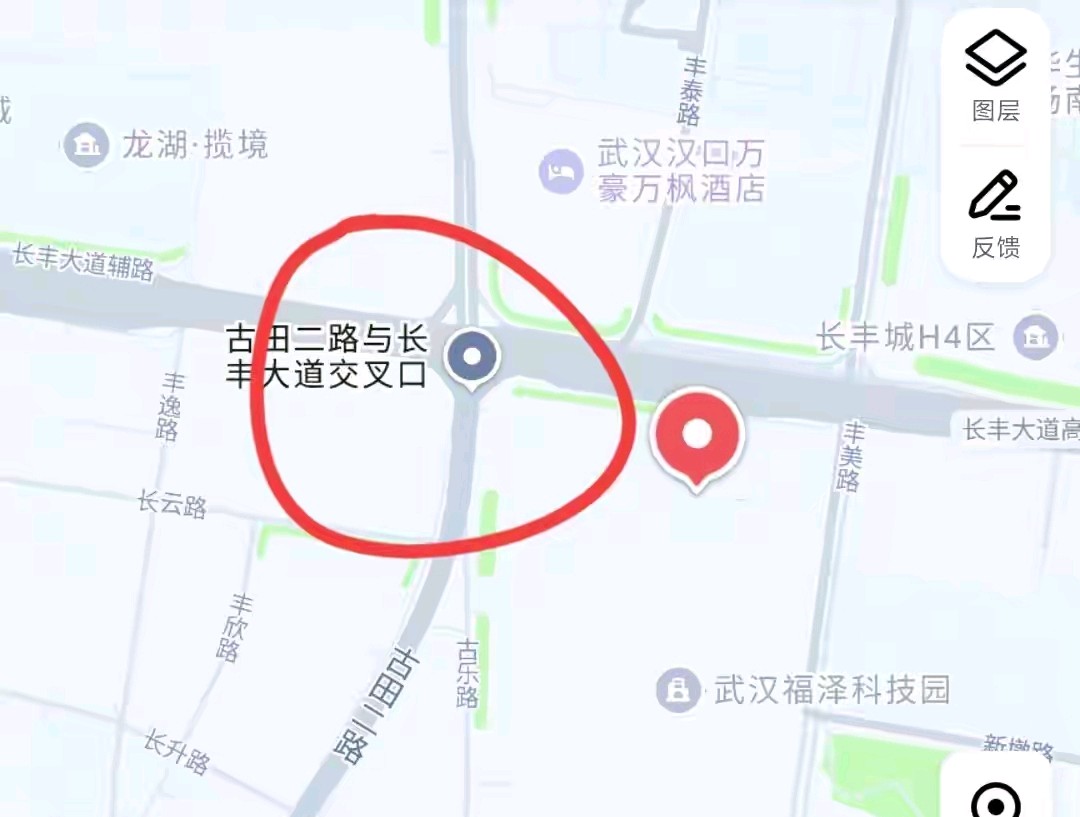
Task: Select the 龙湖·揽境 place marker
Action: [87, 147]
